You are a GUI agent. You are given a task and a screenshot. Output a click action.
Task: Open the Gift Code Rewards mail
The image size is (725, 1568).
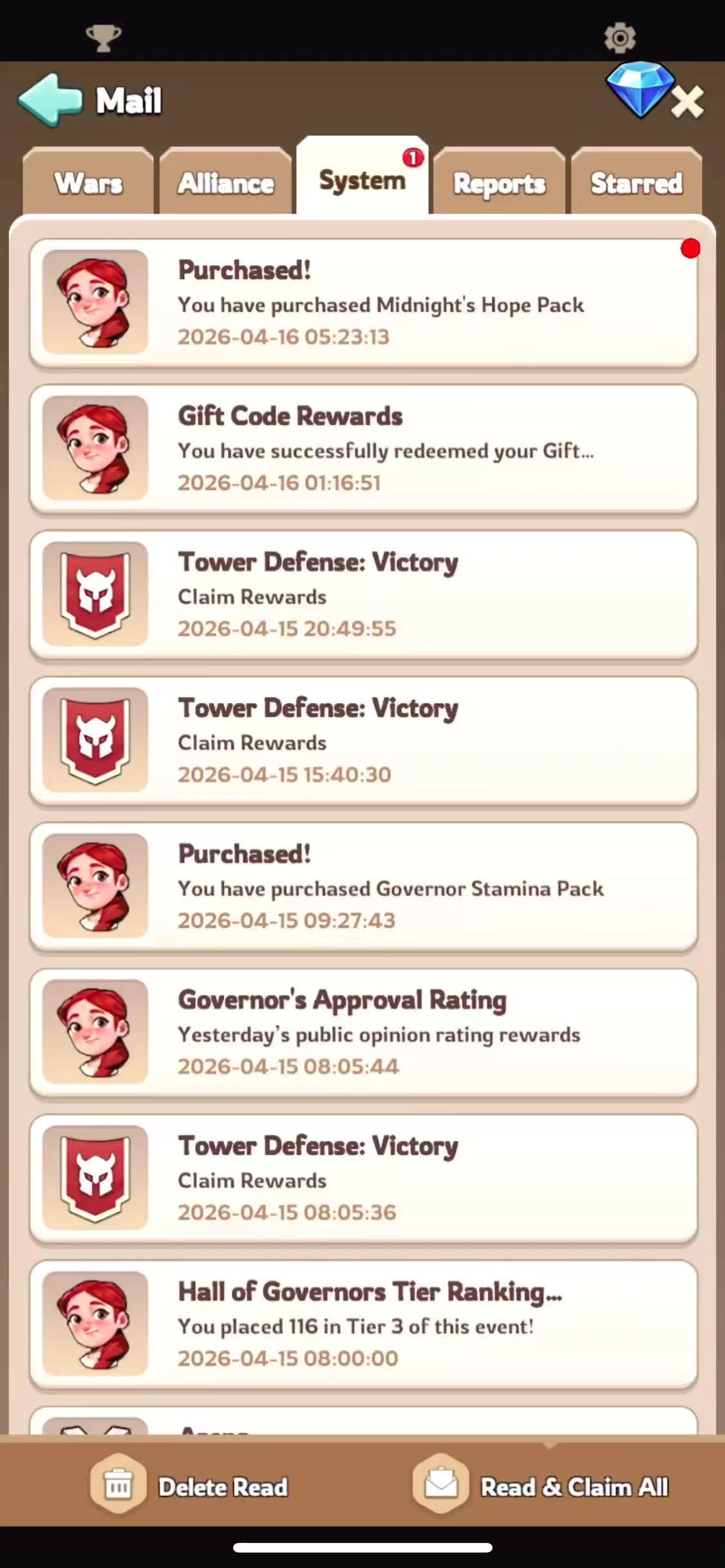pos(363,449)
